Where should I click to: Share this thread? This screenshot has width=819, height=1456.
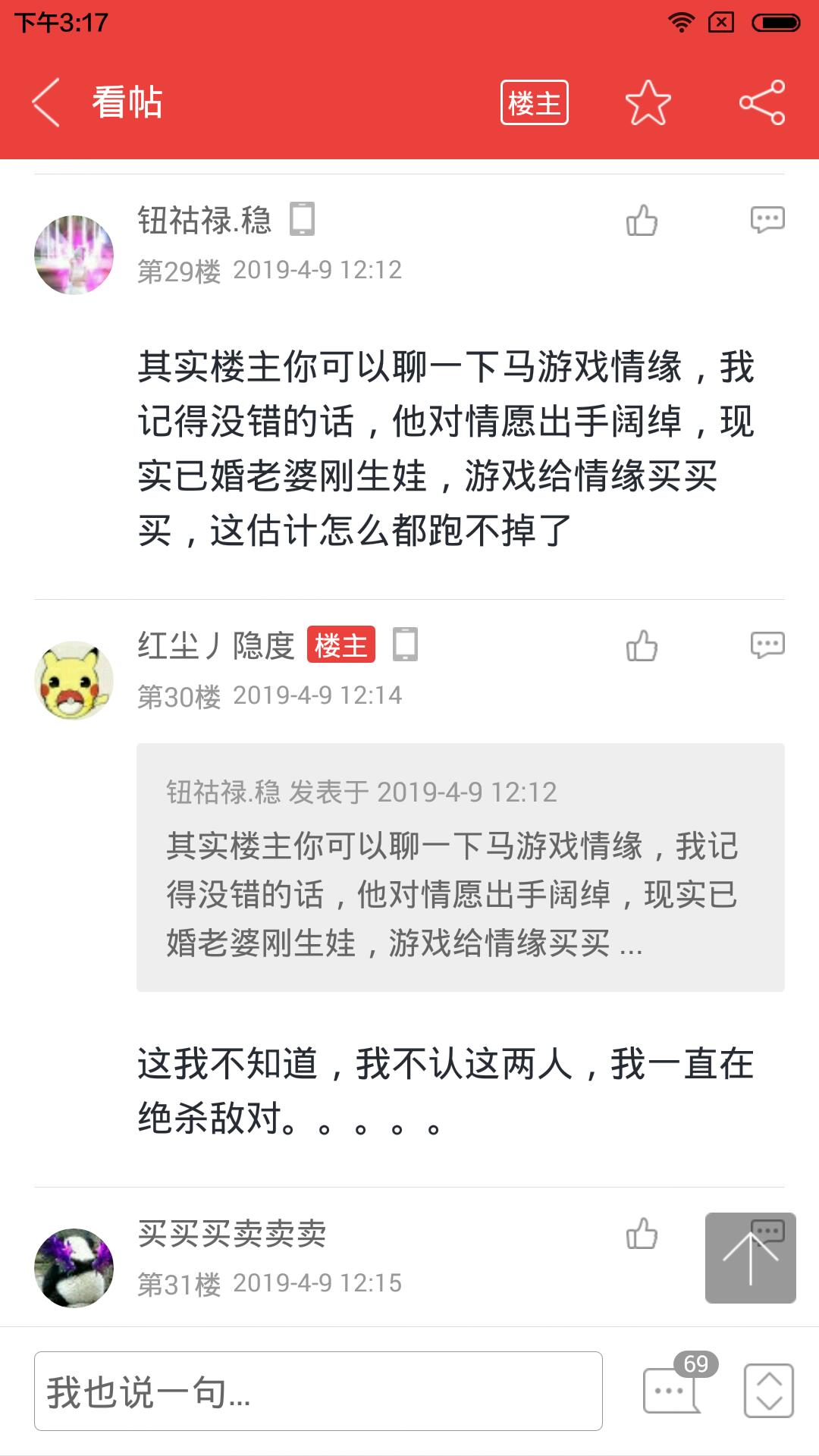(x=762, y=102)
